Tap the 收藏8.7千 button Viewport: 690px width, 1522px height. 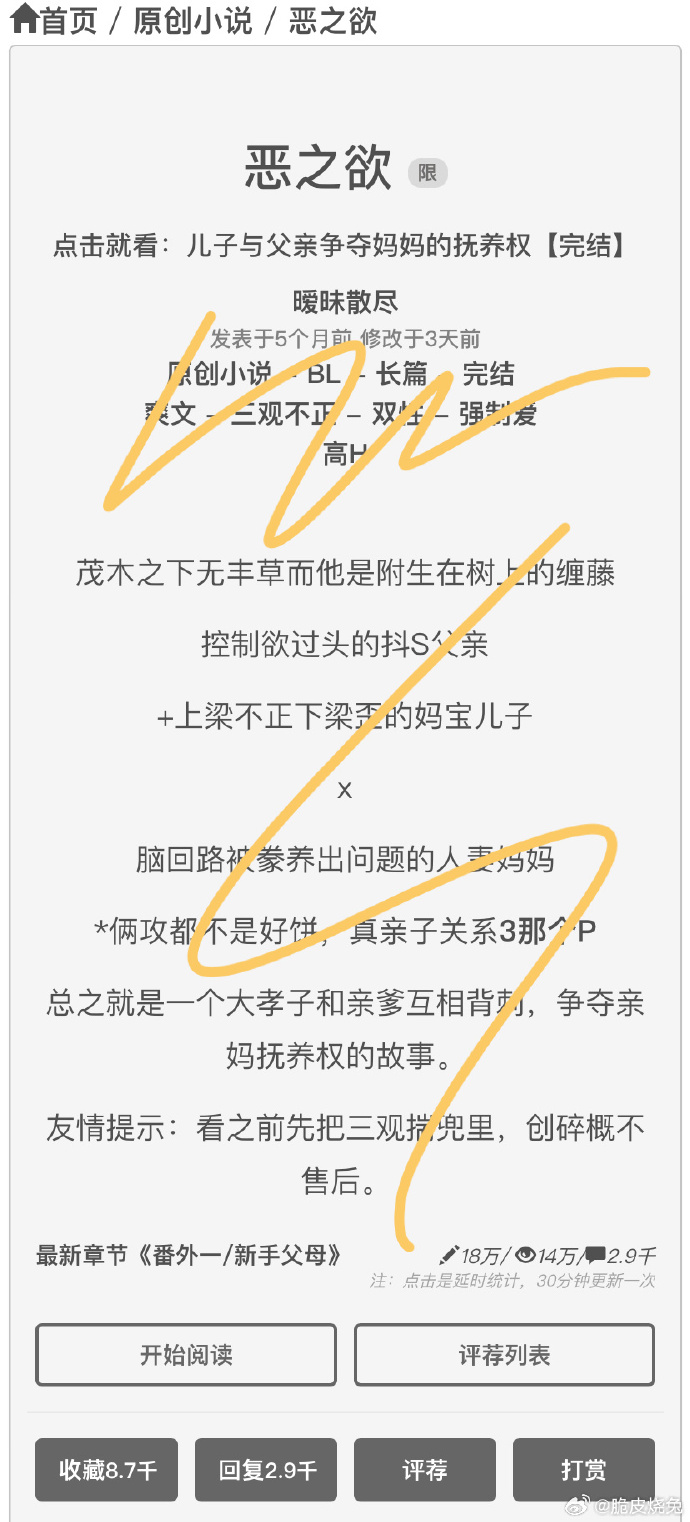(107, 1470)
